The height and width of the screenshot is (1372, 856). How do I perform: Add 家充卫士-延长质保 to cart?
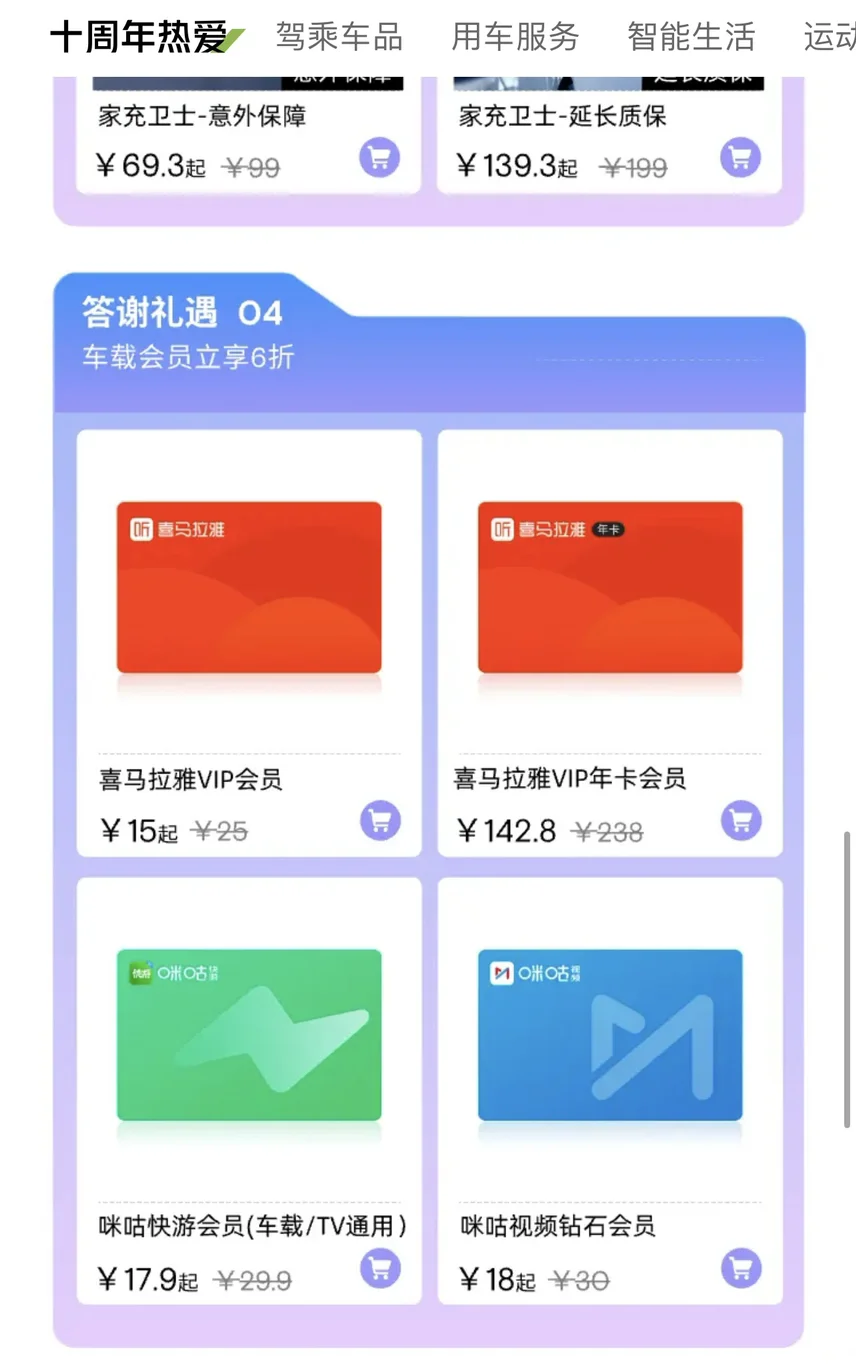(x=741, y=157)
